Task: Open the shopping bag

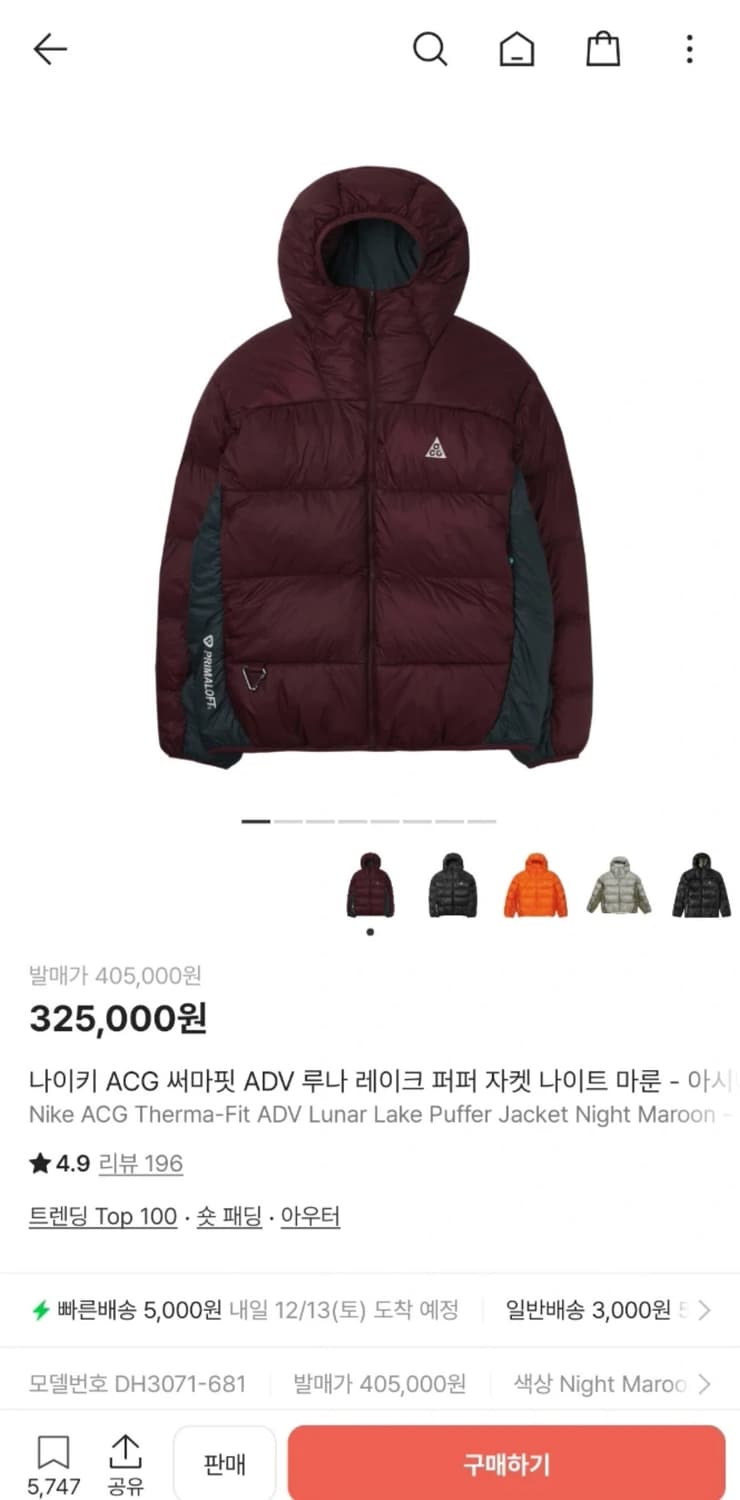Action: click(603, 48)
